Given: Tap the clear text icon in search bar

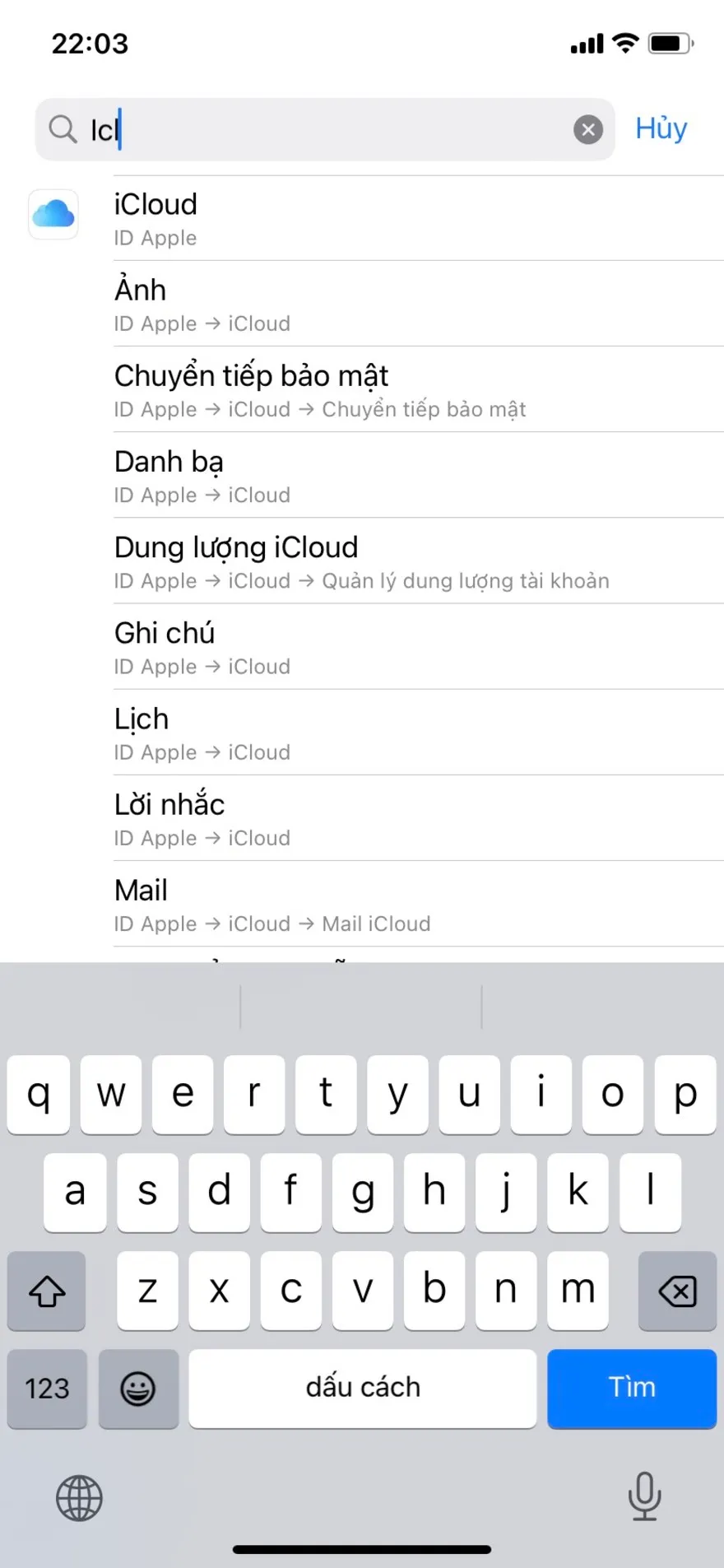Looking at the screenshot, I should 587,129.
